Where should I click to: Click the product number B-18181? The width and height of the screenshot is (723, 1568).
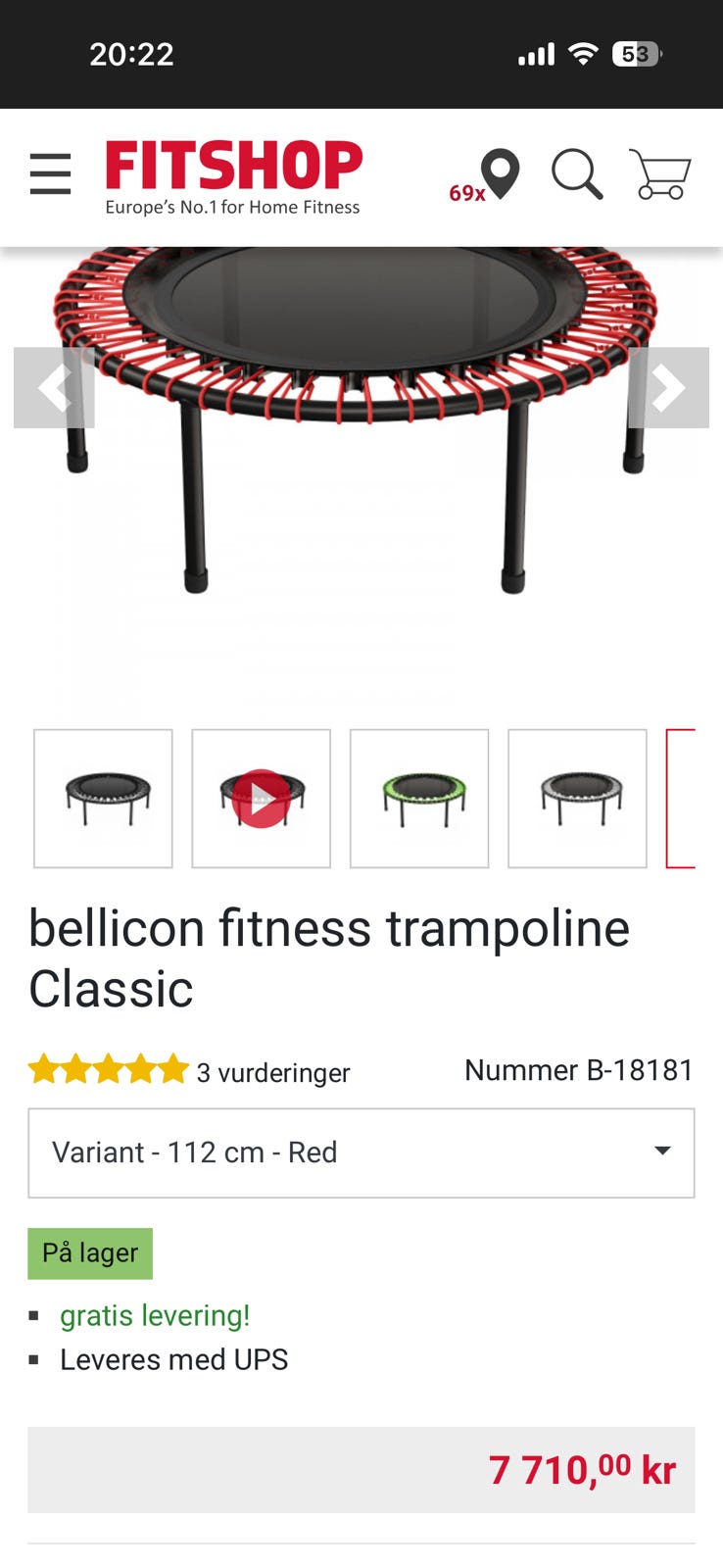click(580, 1070)
